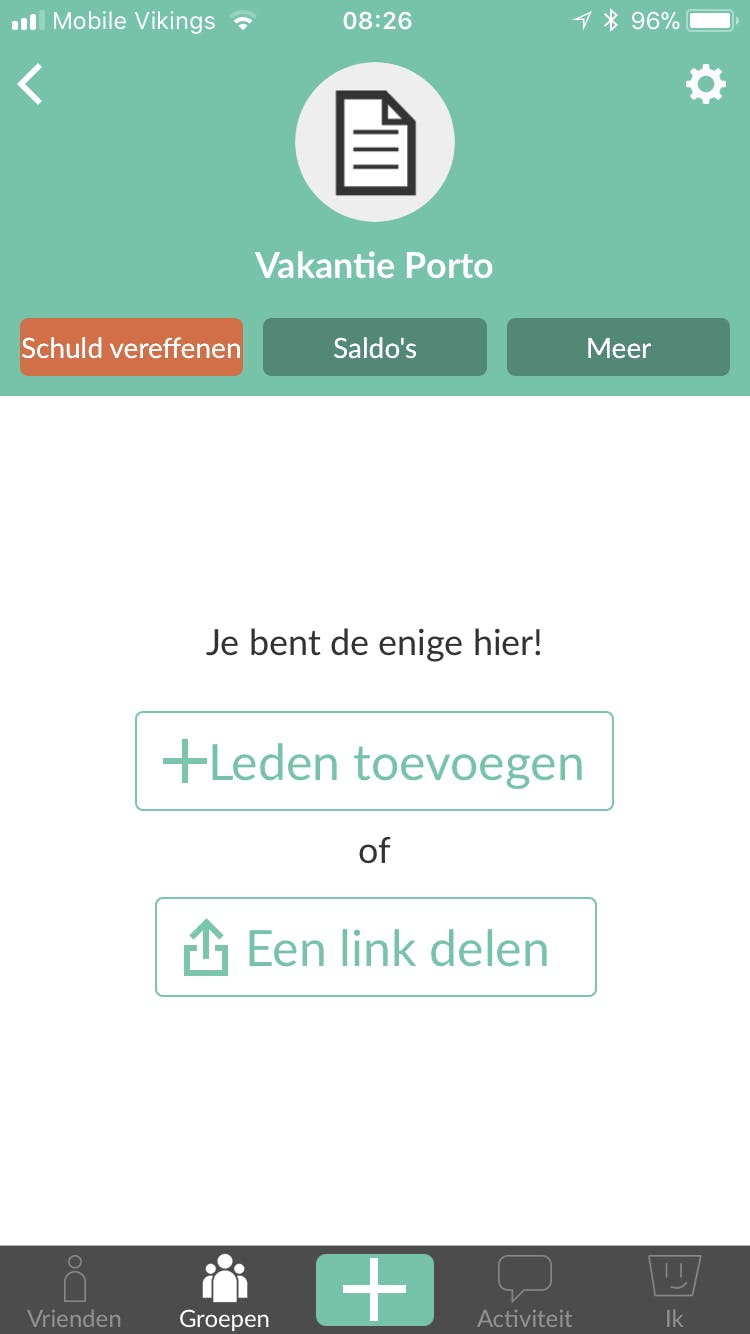This screenshot has height=1334, width=750.
Task: Open the Ik profile tab
Action: pyautogui.click(x=674, y=1292)
